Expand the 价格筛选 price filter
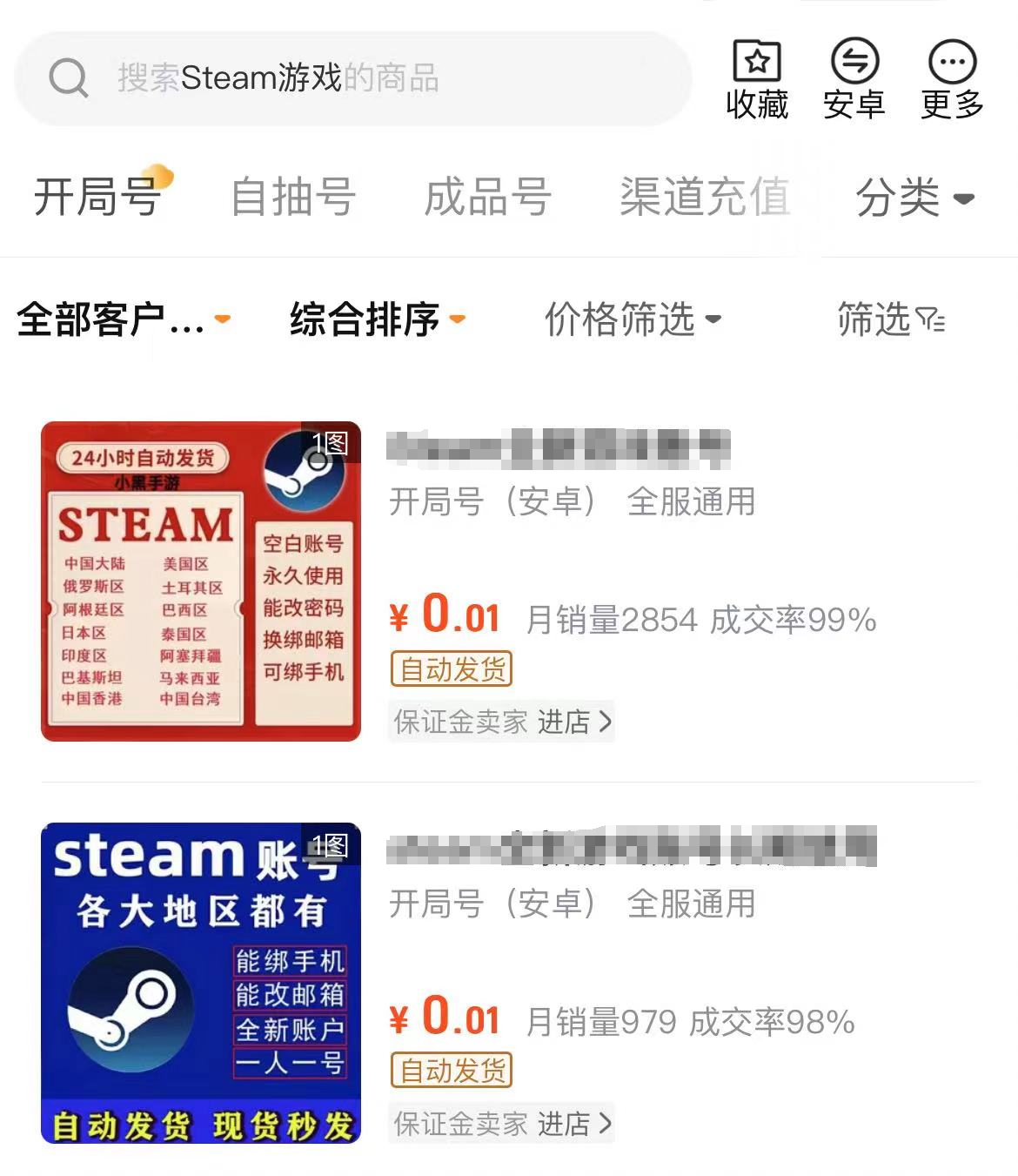The image size is (1018, 1176). (x=633, y=319)
